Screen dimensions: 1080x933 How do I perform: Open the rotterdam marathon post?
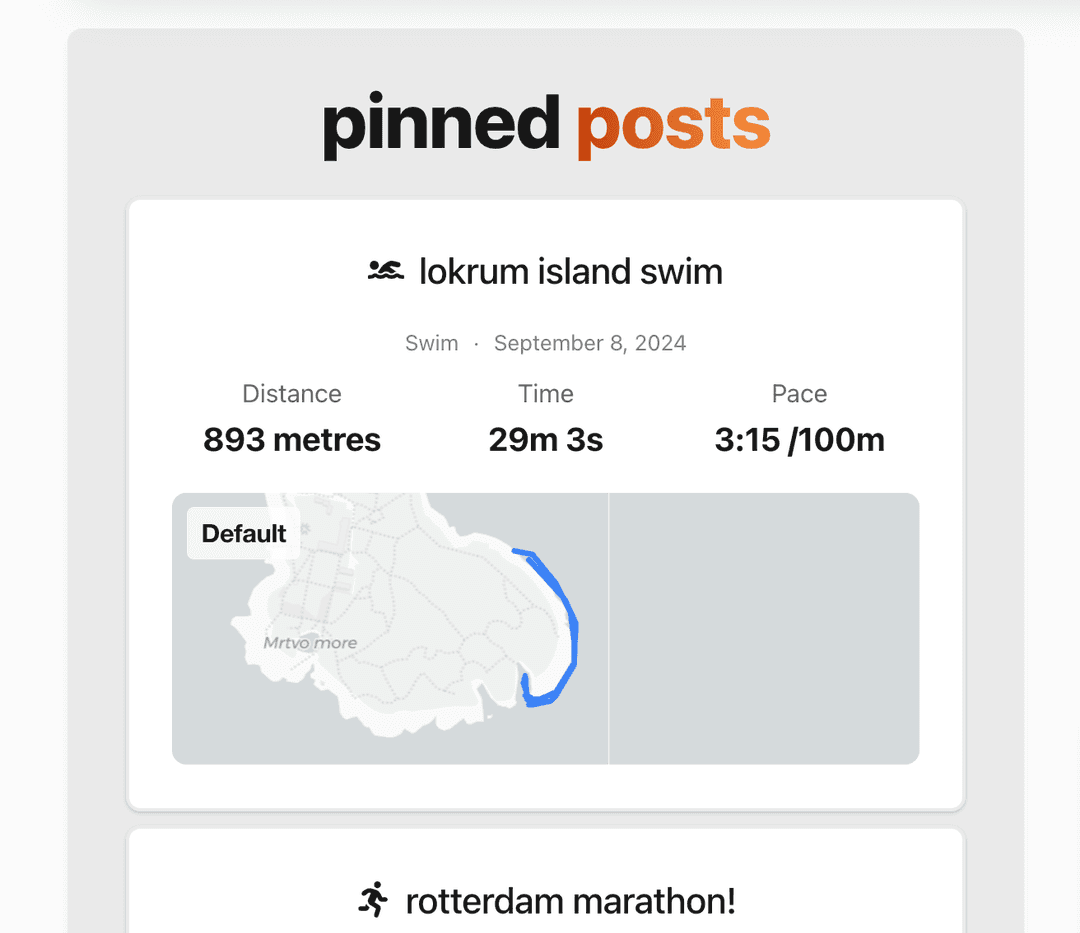570,901
